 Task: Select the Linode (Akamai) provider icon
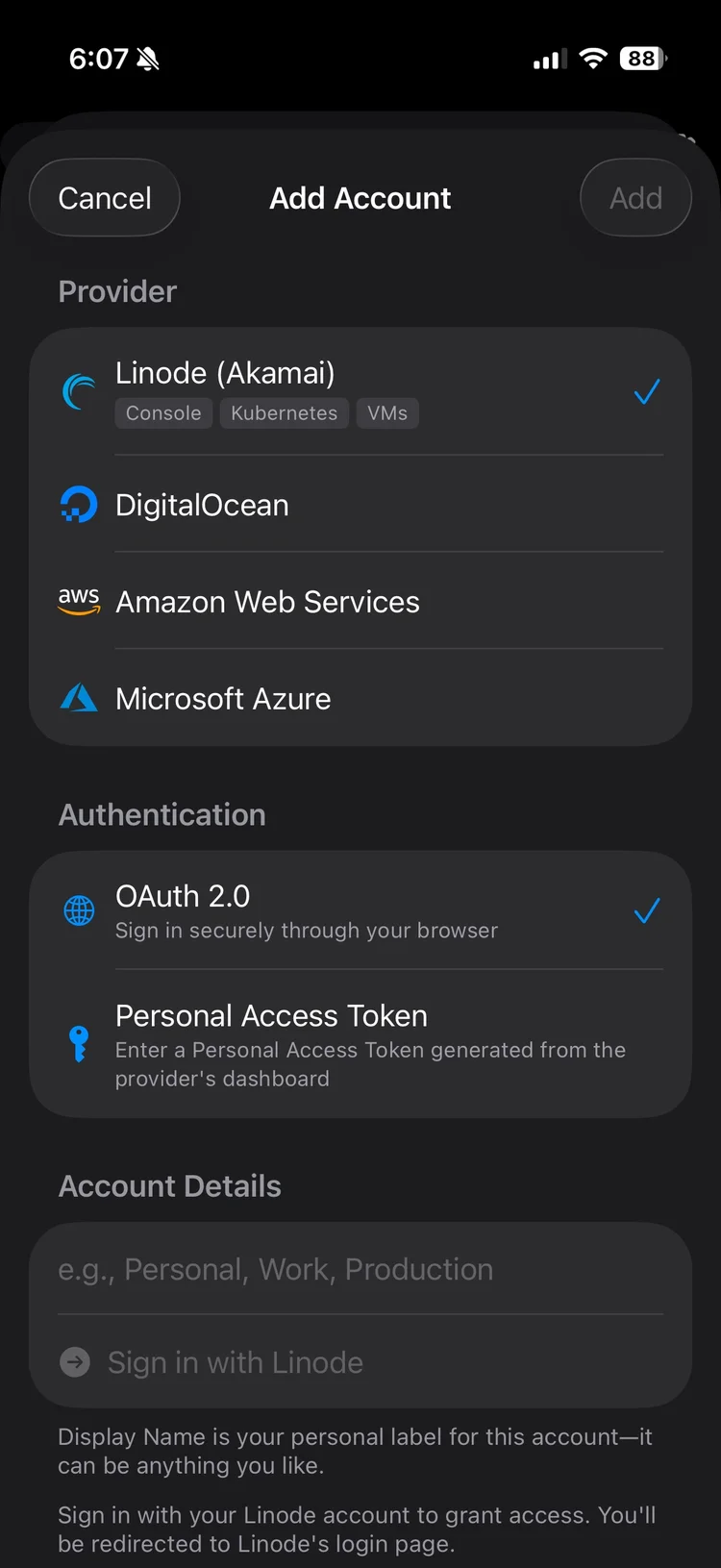click(x=79, y=390)
